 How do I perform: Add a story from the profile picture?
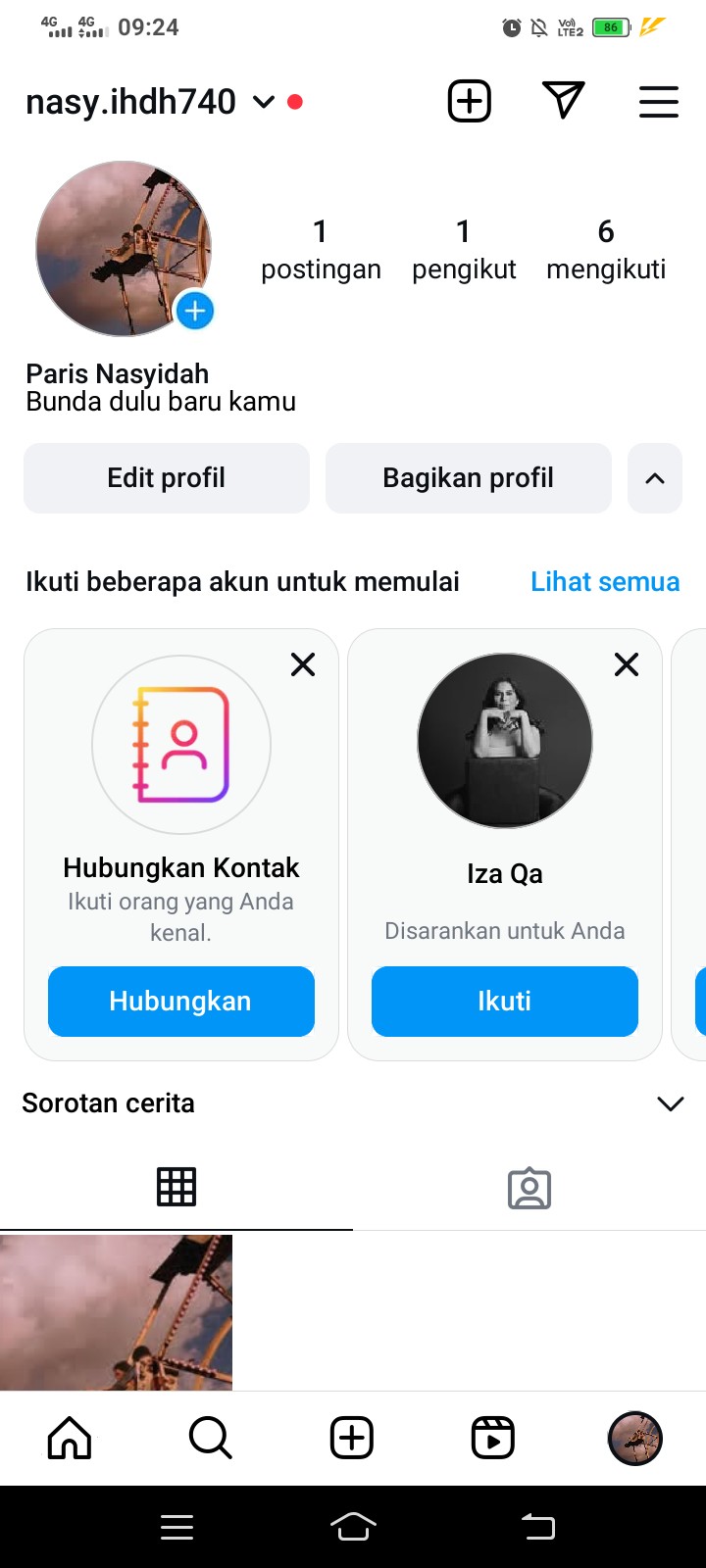pyautogui.click(x=195, y=311)
